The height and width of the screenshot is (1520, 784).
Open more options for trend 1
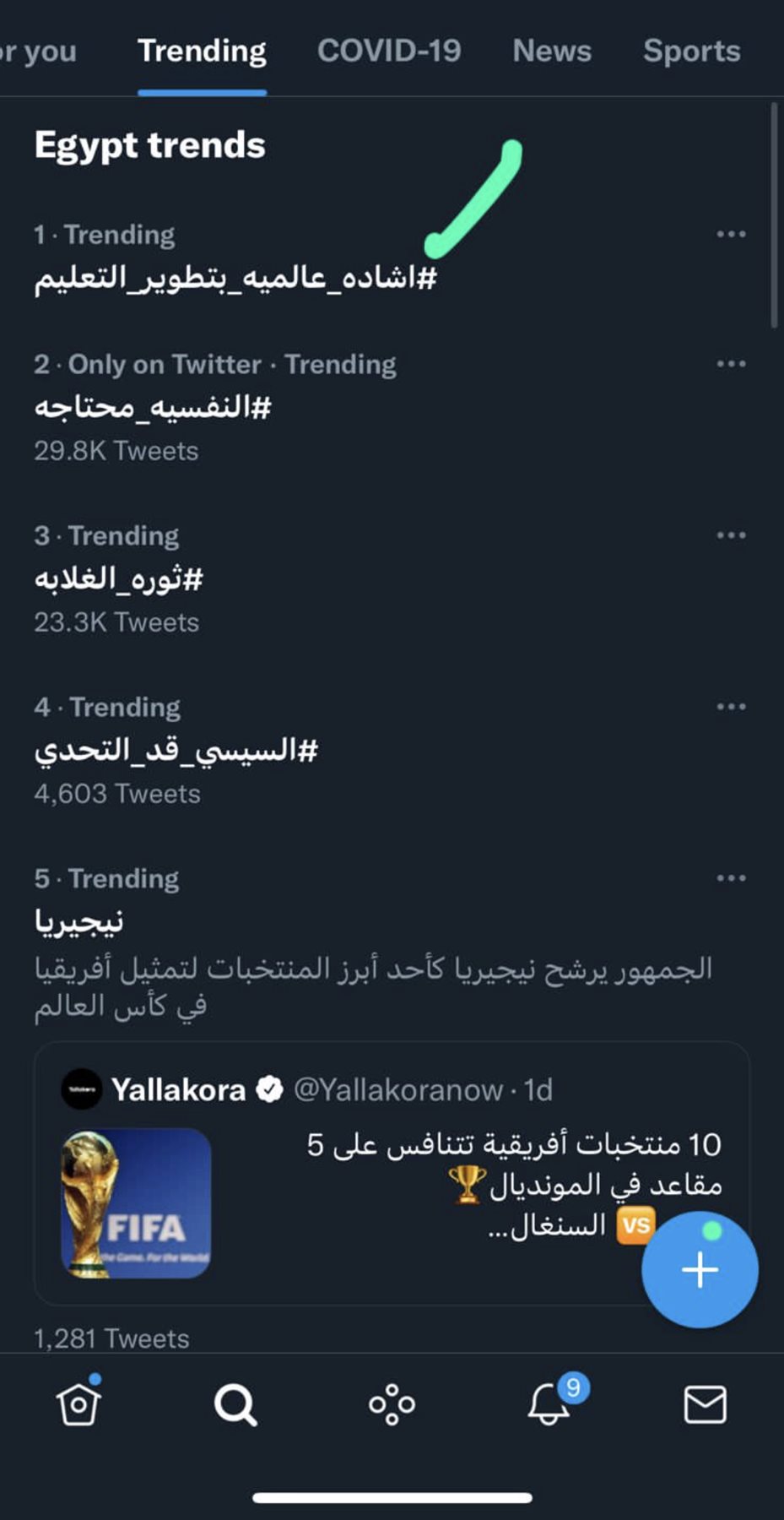(x=731, y=234)
